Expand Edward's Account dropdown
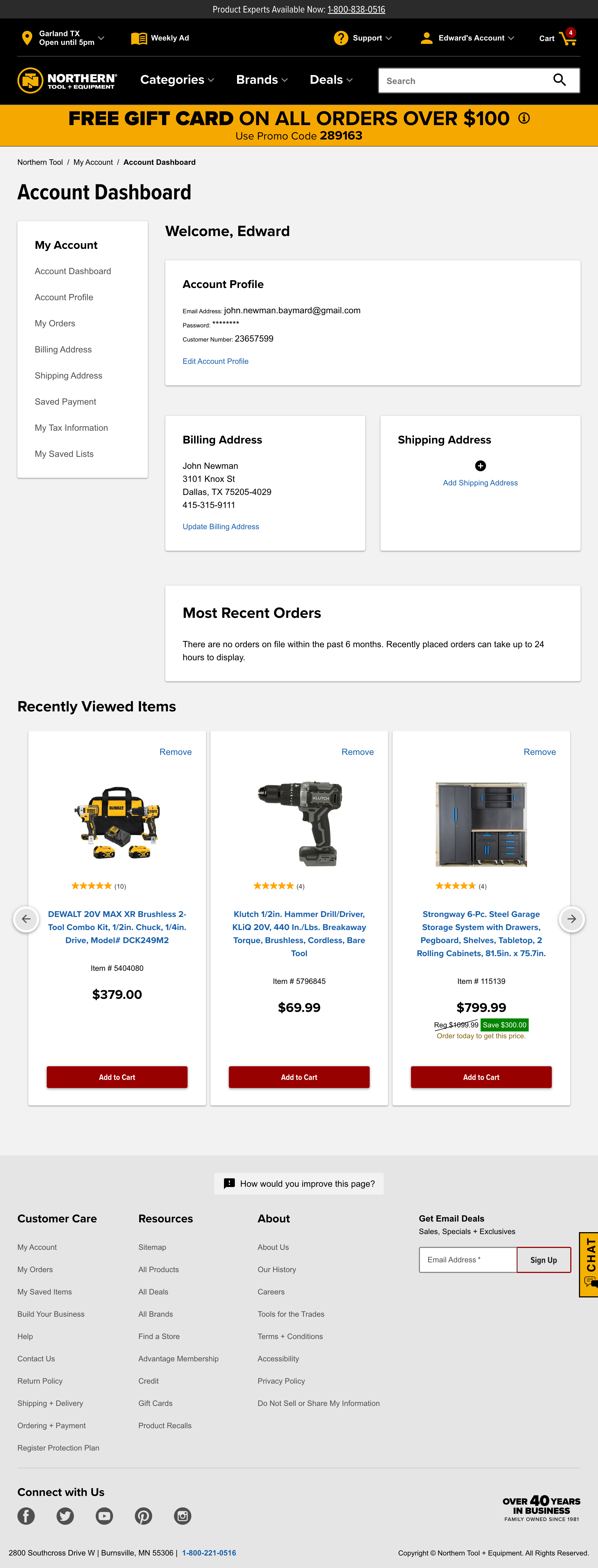598x1568 pixels. (x=467, y=38)
